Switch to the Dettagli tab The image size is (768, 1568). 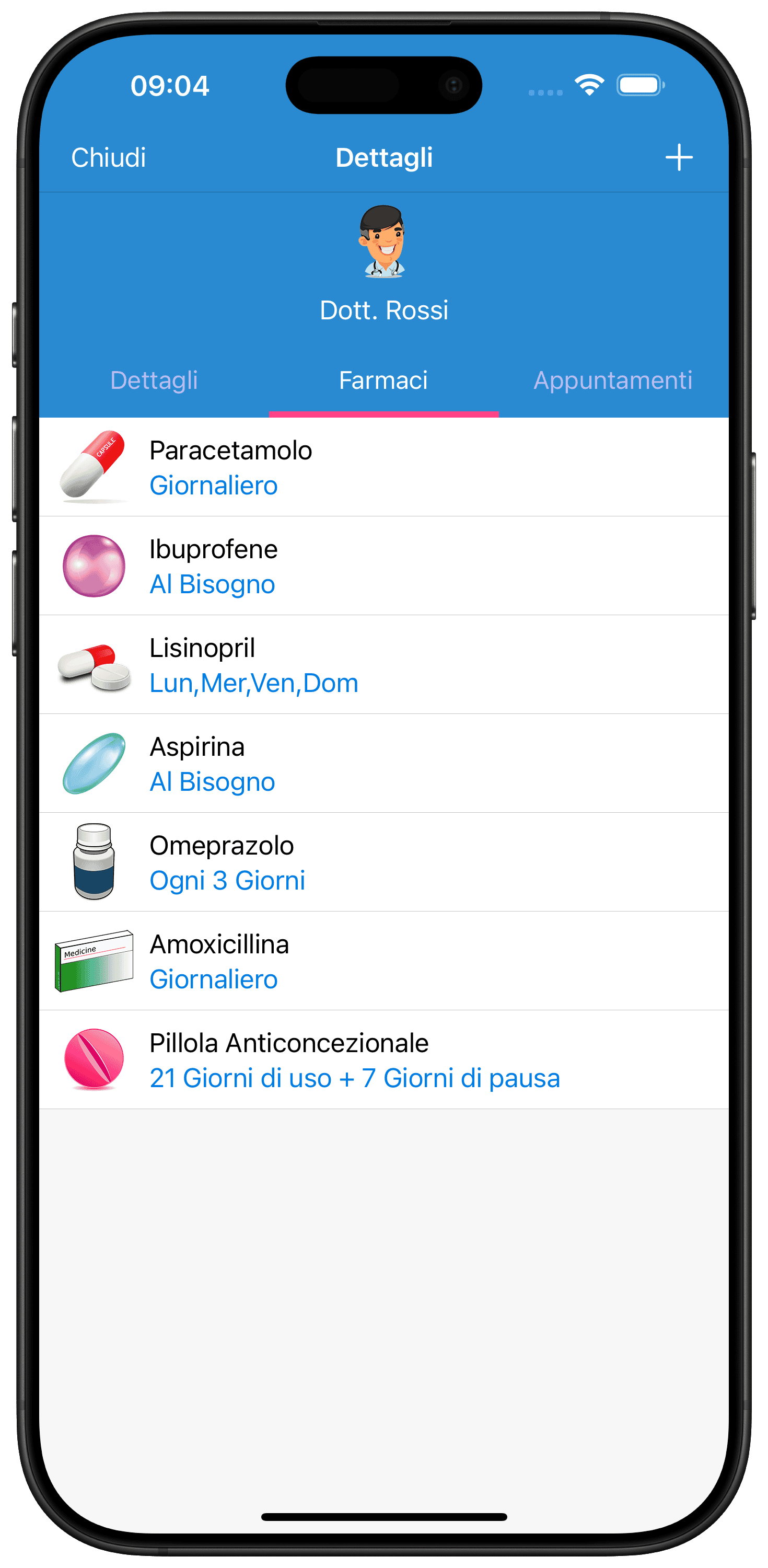(x=154, y=381)
